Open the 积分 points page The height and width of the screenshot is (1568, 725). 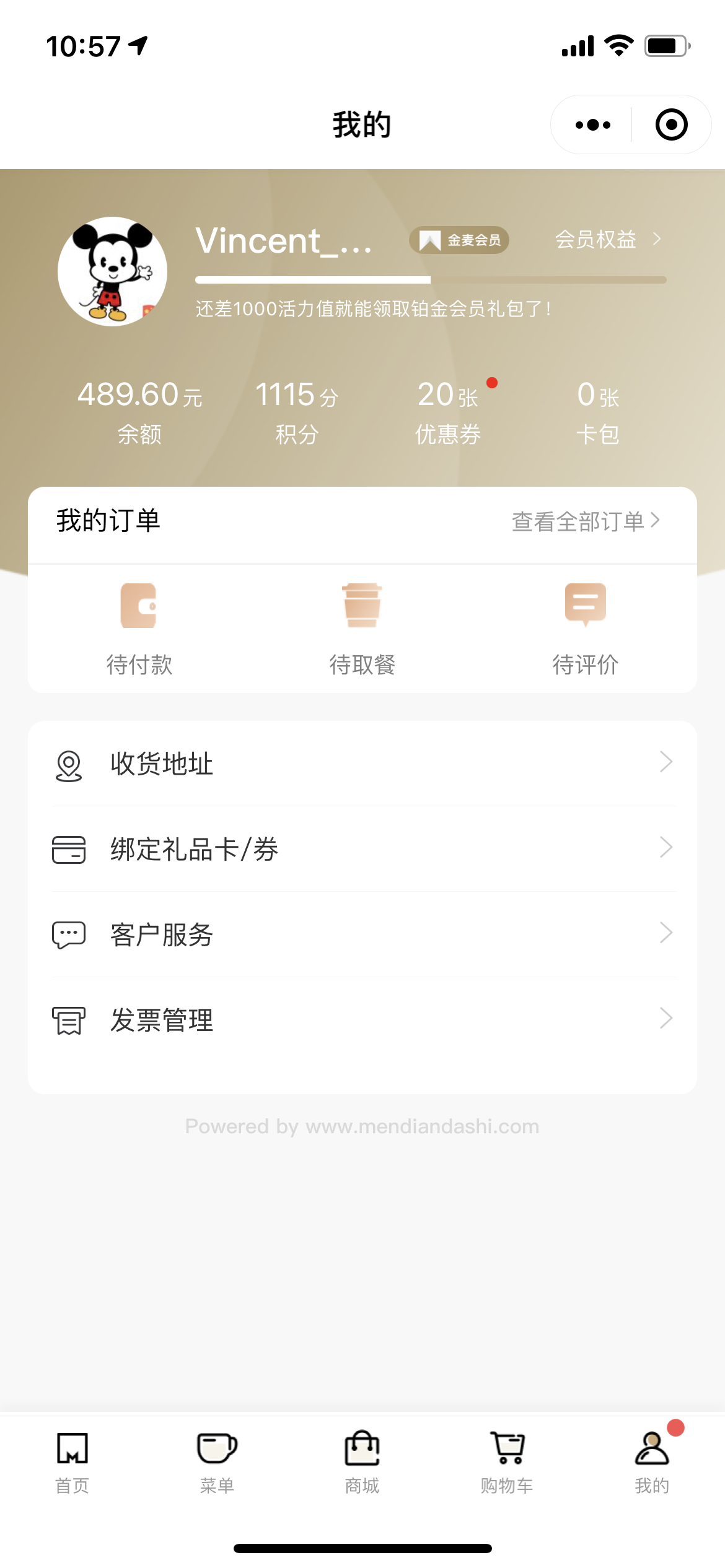click(x=296, y=411)
